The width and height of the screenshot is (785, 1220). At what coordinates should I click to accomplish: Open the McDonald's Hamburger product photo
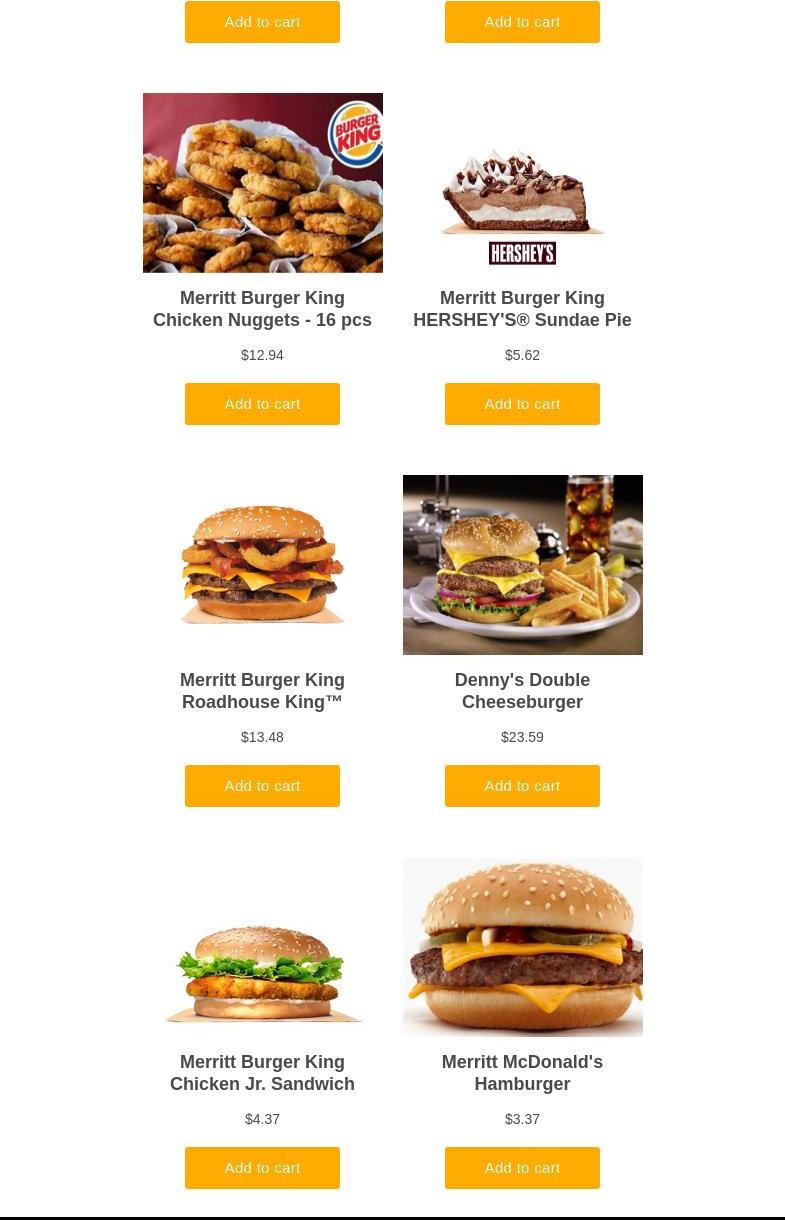[522, 947]
